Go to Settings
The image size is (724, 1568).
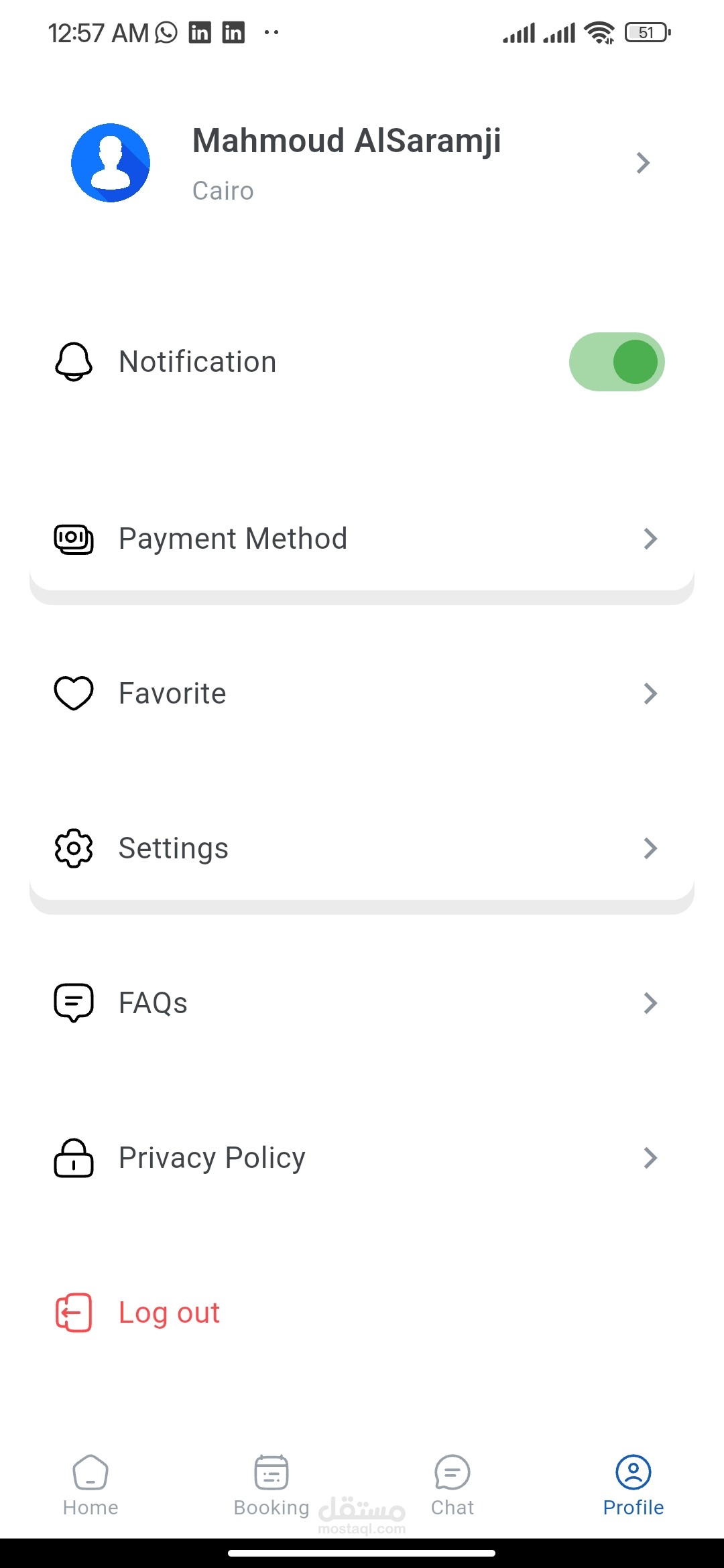click(362, 848)
